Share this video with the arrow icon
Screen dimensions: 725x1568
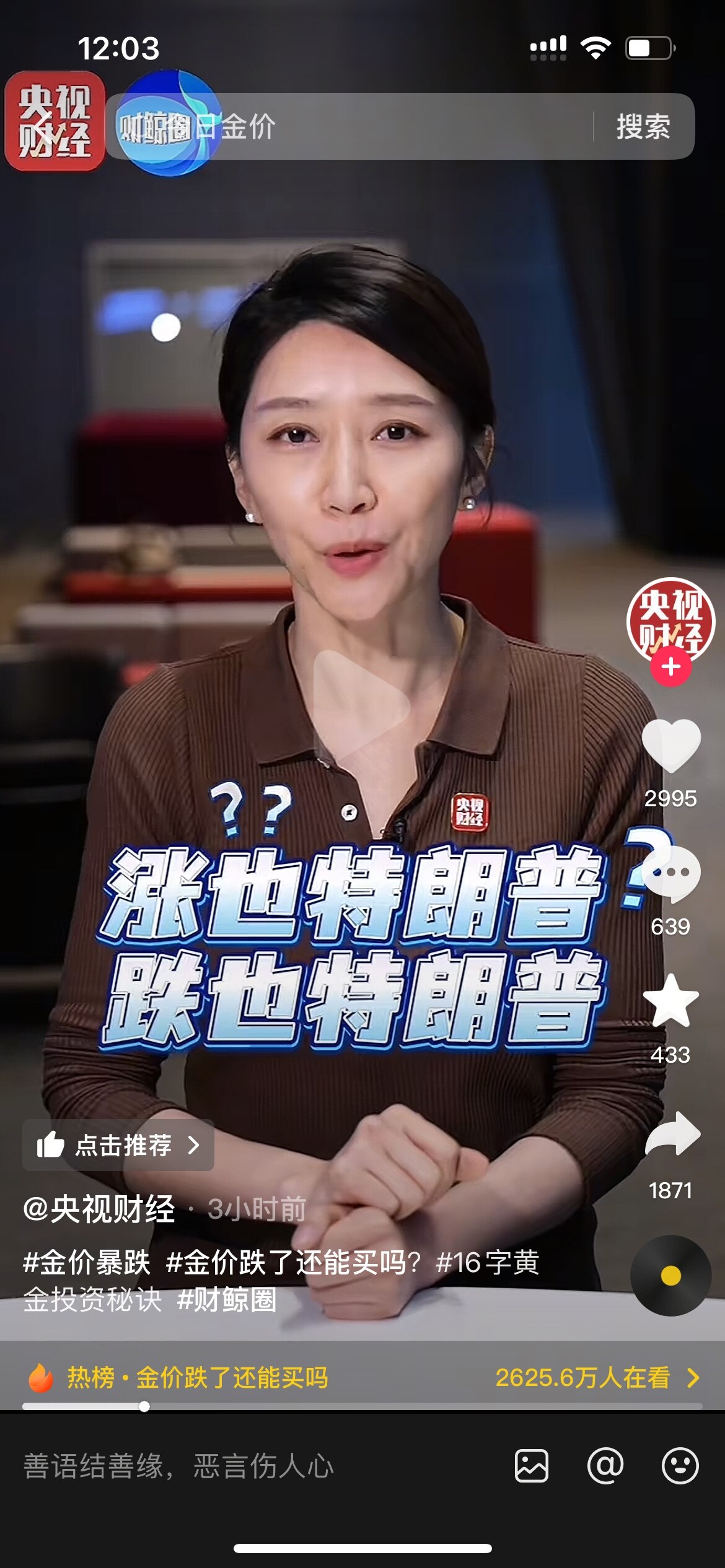click(672, 1135)
